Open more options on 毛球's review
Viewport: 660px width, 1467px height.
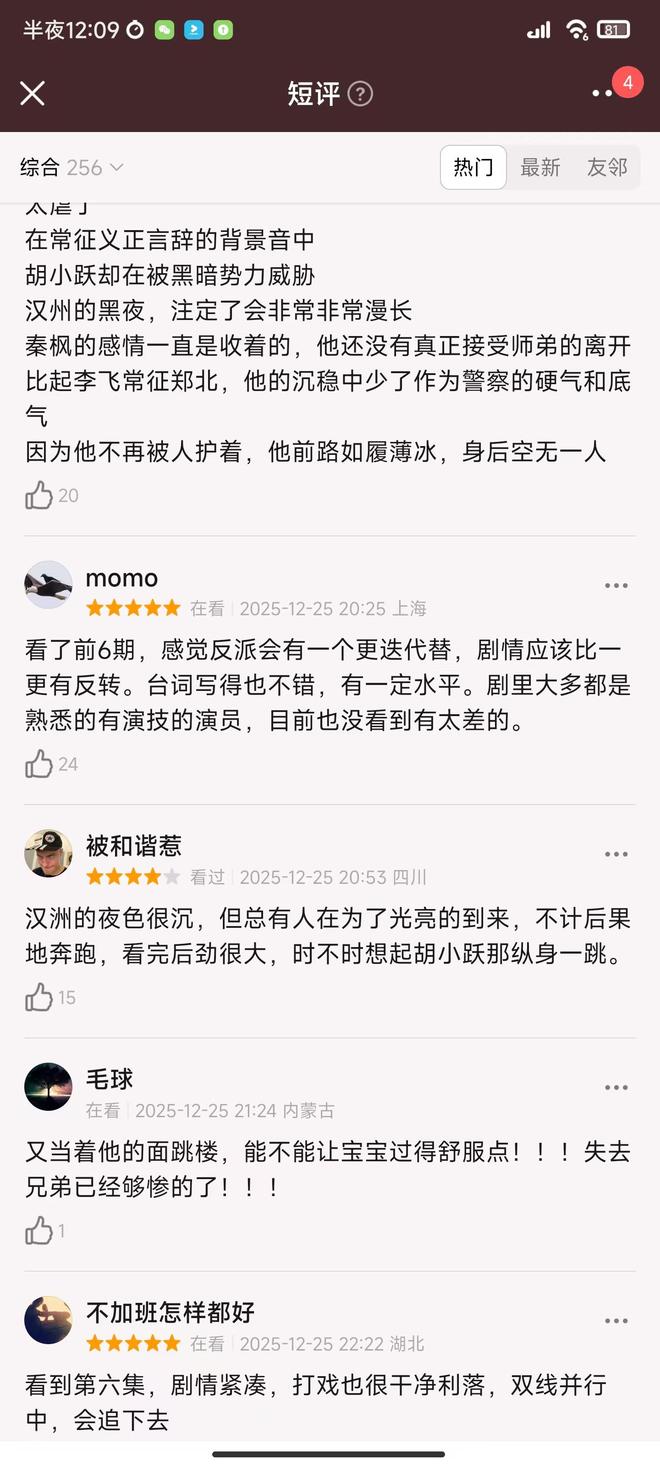(x=616, y=1087)
